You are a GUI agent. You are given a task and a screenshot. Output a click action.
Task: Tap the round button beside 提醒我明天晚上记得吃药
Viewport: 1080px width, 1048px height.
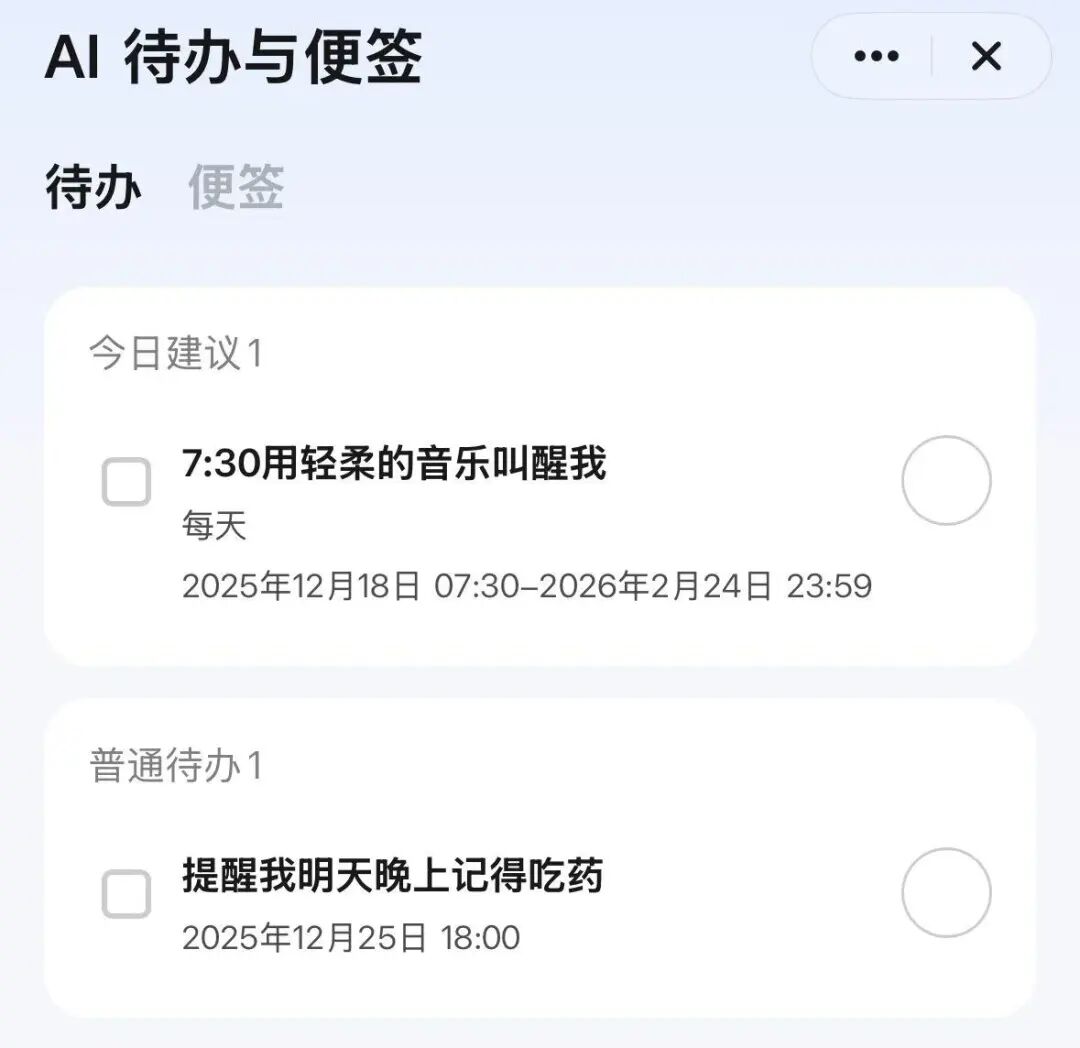click(946, 893)
